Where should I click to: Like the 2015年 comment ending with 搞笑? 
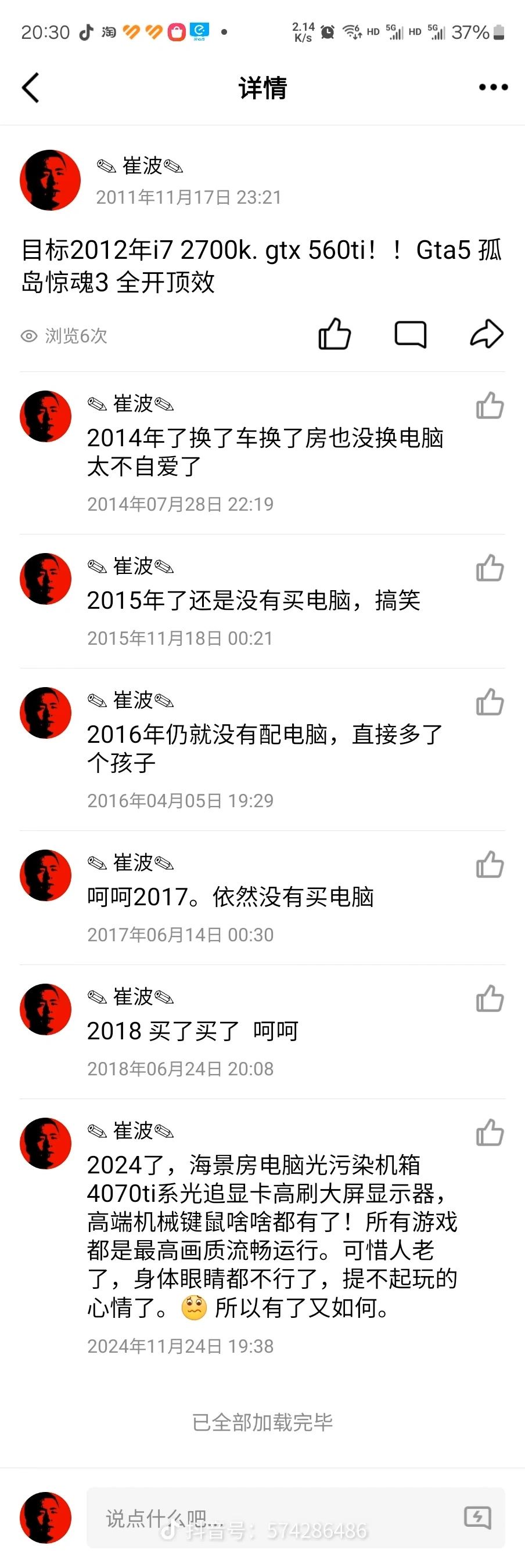click(x=490, y=569)
